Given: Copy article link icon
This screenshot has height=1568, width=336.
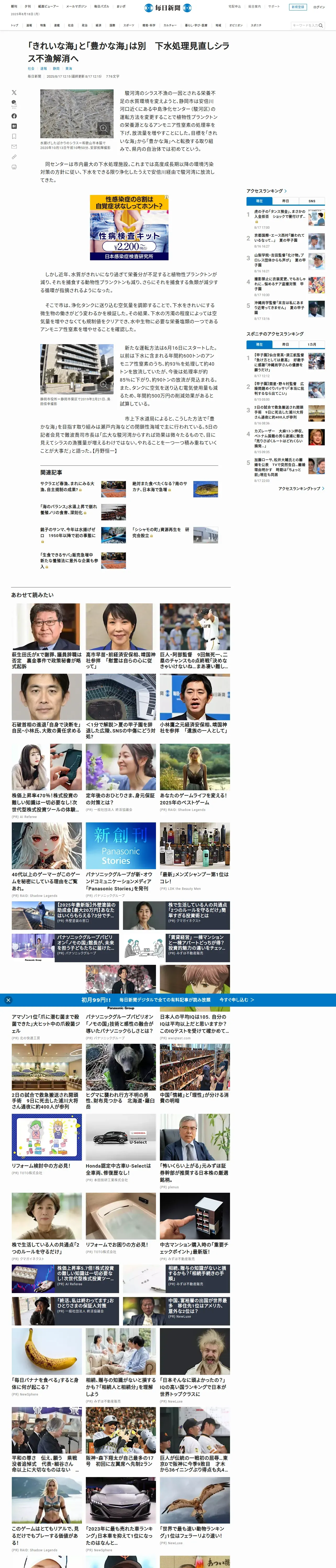Looking at the screenshot, I should point(14,157).
